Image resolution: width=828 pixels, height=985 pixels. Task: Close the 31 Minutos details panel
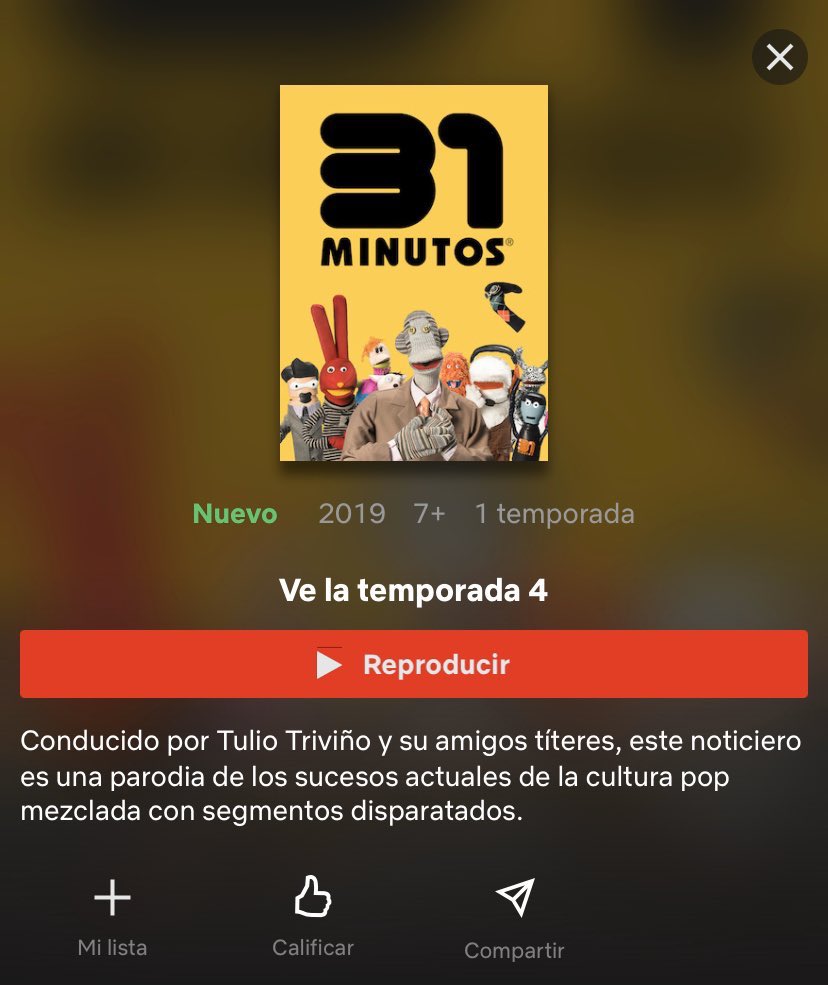tap(779, 58)
